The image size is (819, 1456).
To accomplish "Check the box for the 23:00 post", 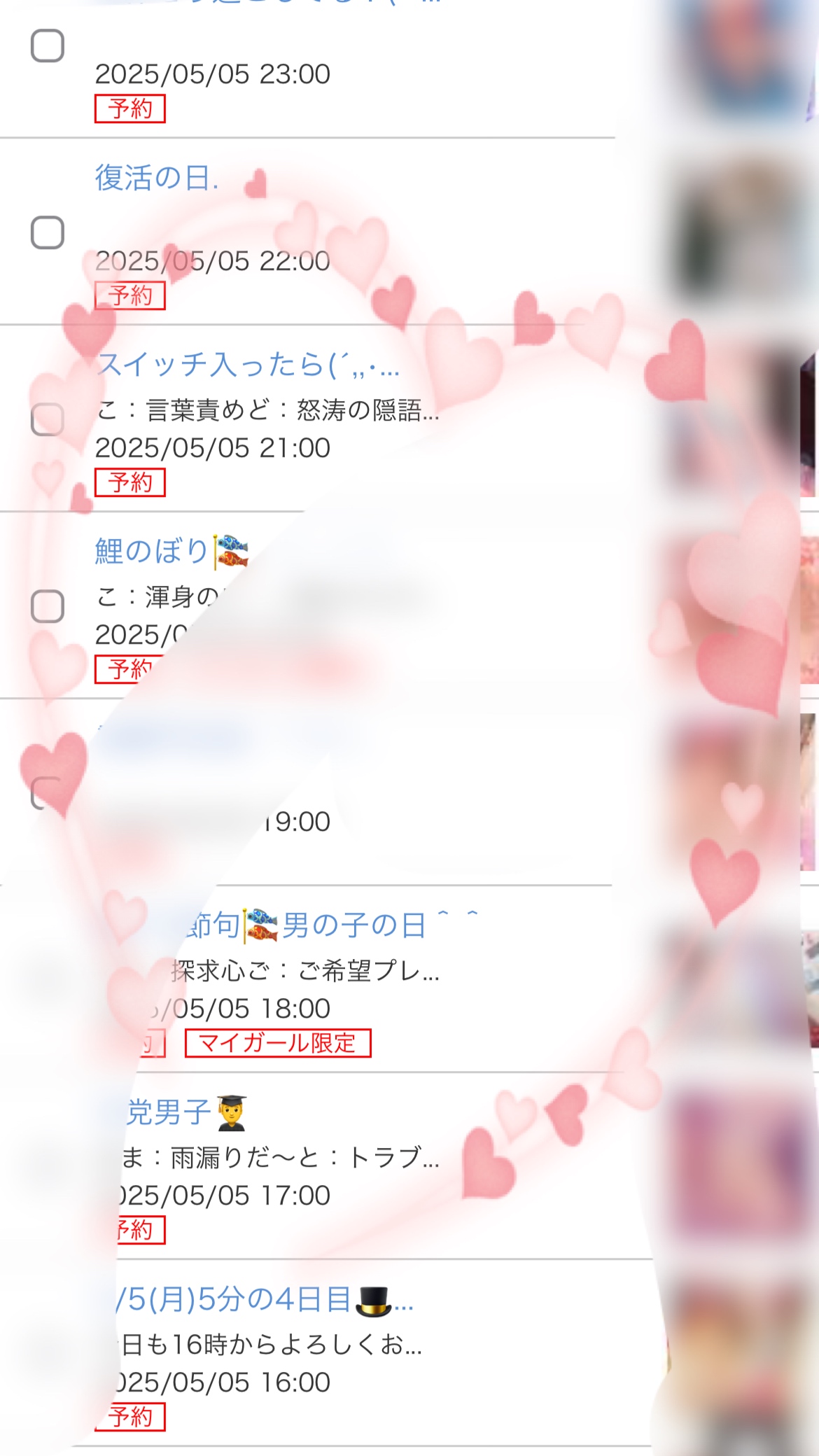I will click(48, 46).
